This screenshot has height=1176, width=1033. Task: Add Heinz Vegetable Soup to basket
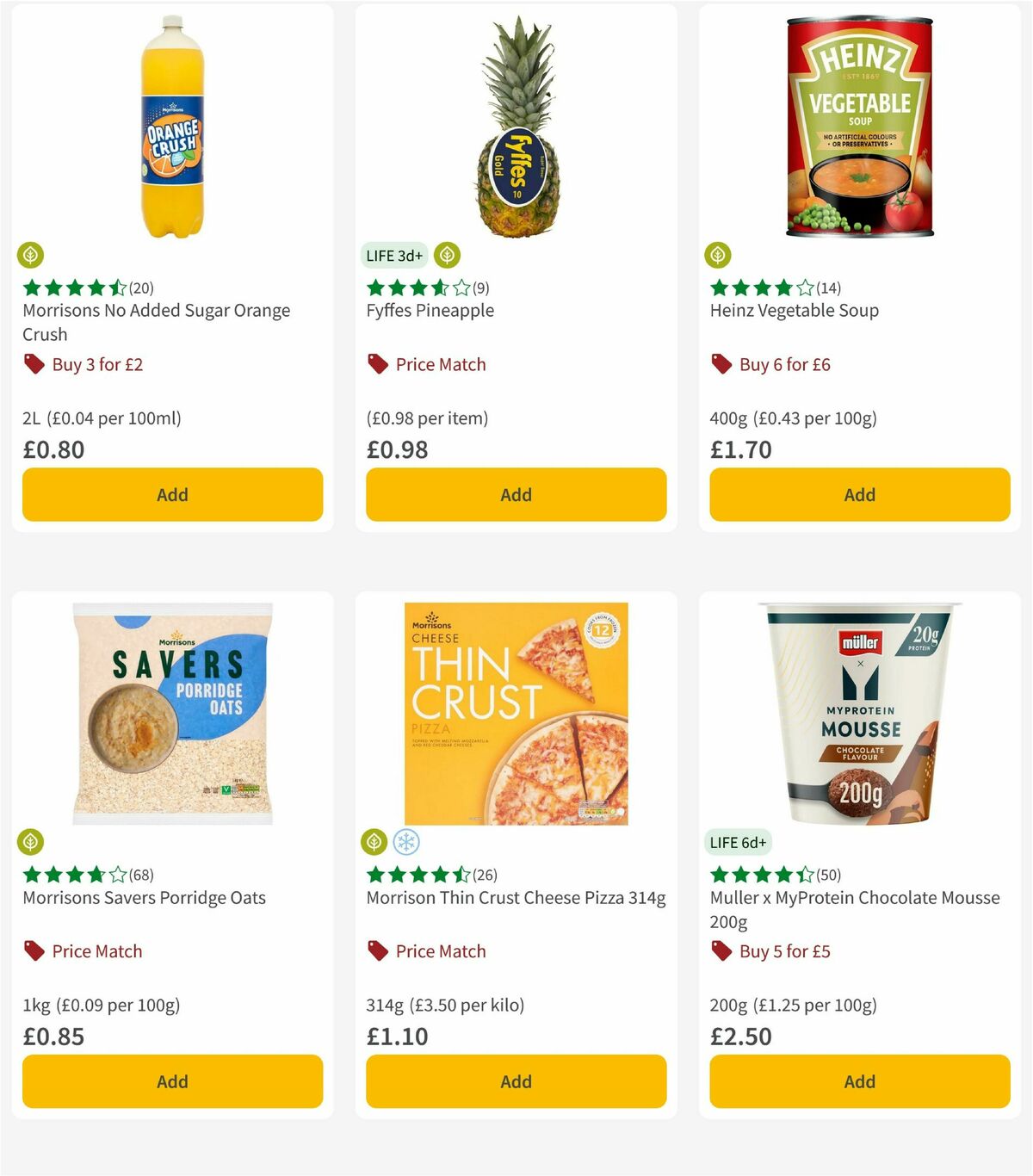click(x=858, y=494)
